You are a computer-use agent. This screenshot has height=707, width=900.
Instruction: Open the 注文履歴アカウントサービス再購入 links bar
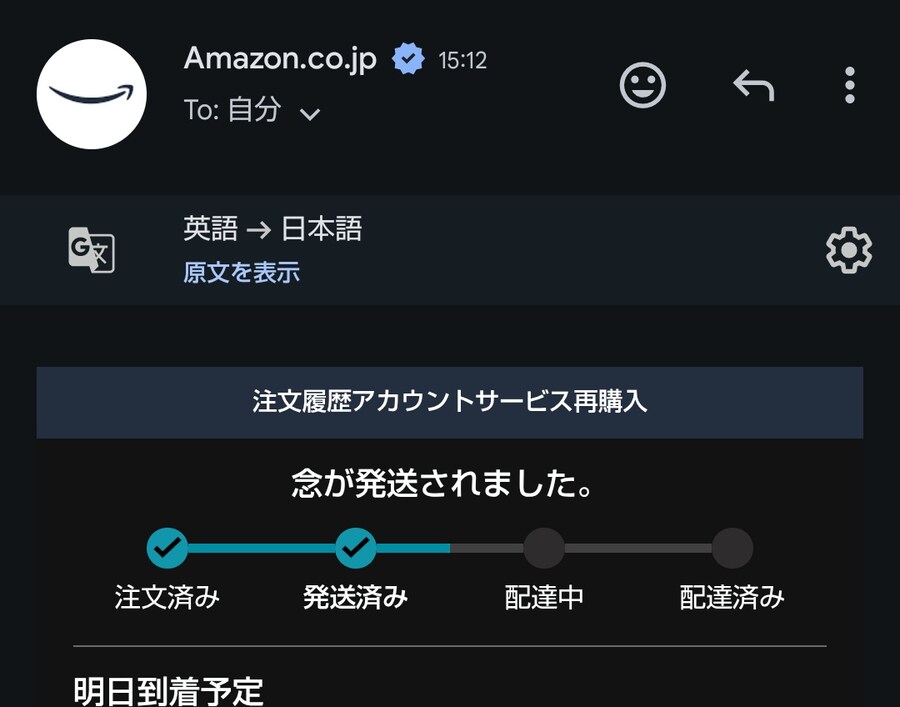click(x=449, y=402)
